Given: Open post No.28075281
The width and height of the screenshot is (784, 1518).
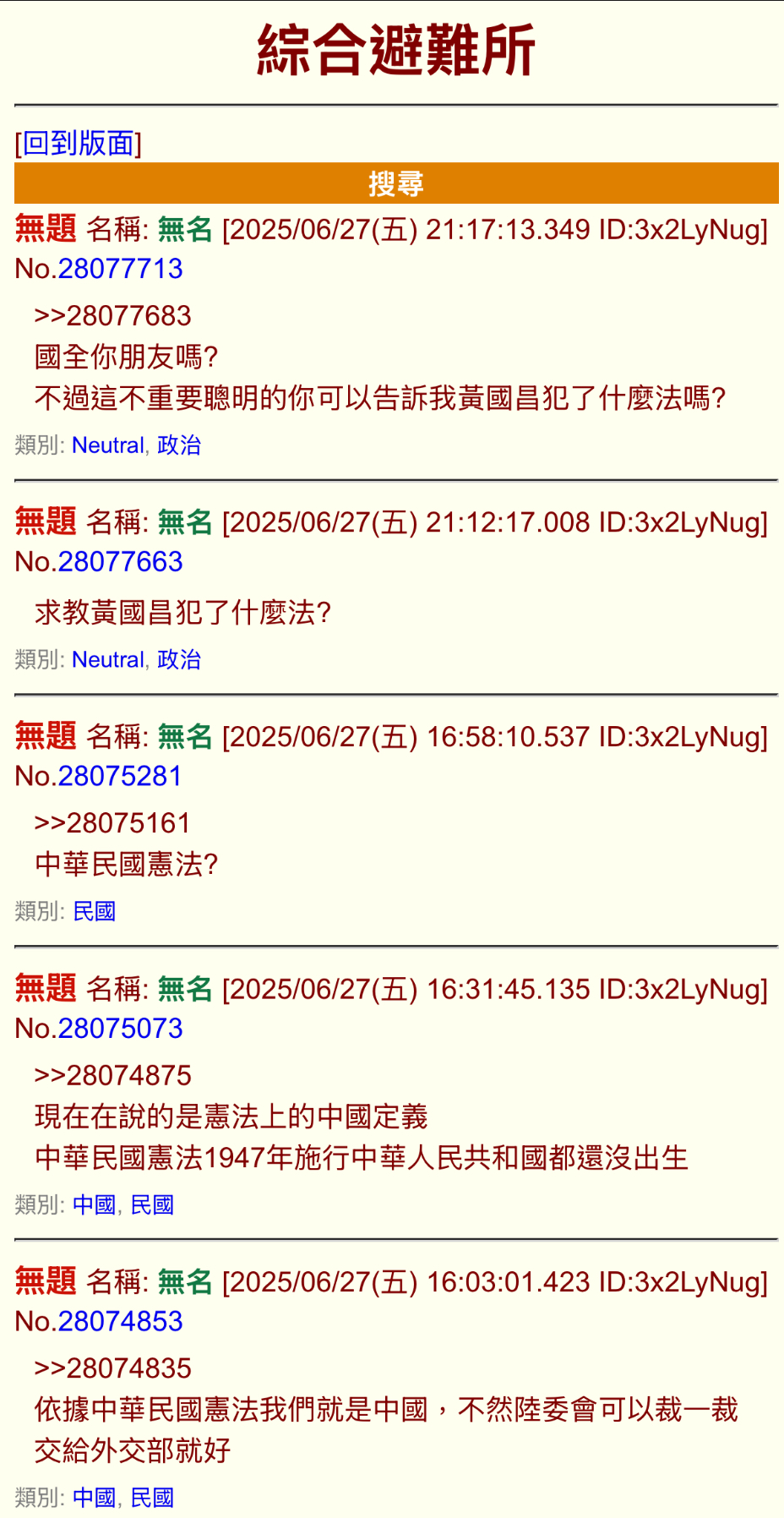Looking at the screenshot, I should tap(120, 777).
